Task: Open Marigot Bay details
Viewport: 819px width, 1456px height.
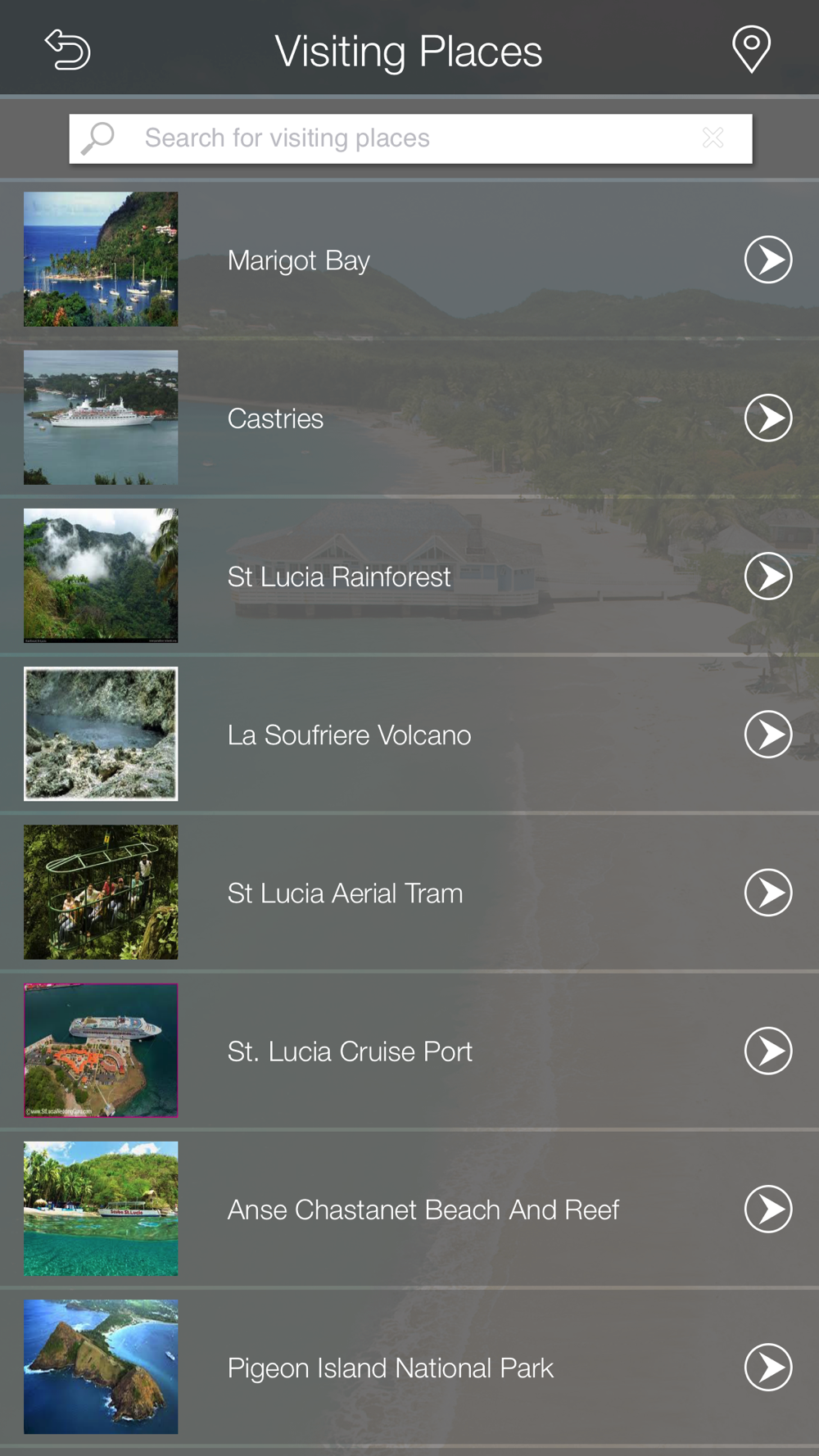Action: (x=409, y=260)
